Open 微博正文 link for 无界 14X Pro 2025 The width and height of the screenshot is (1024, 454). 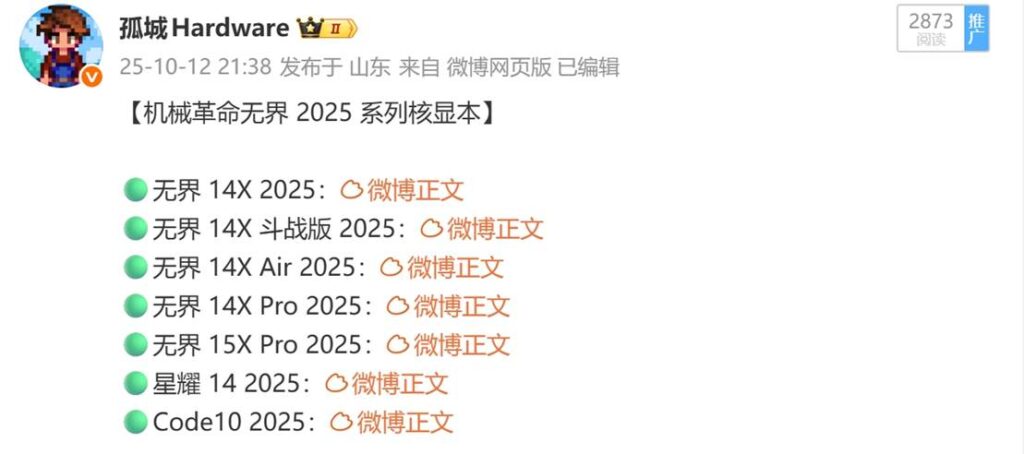[449, 306]
